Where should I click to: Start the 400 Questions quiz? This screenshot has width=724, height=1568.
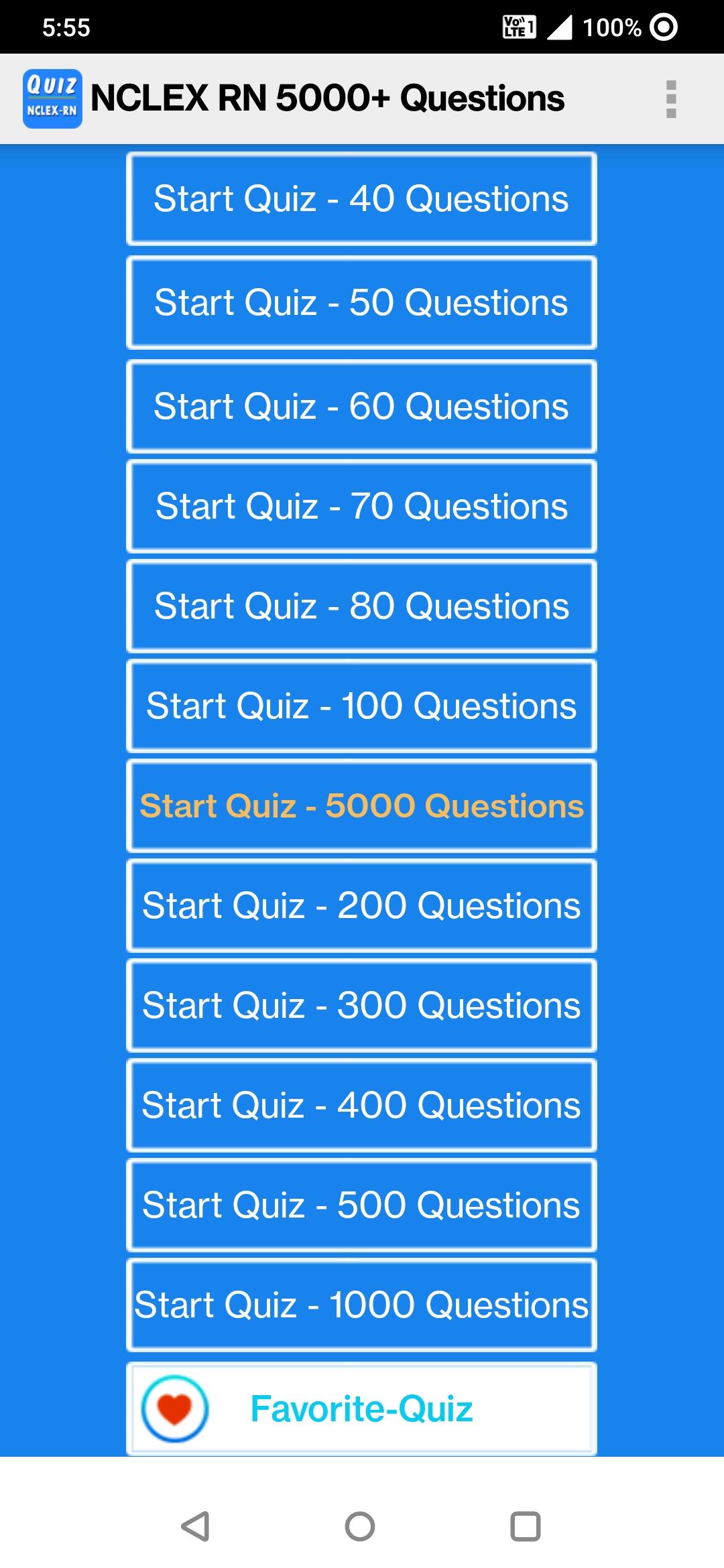click(x=361, y=1106)
